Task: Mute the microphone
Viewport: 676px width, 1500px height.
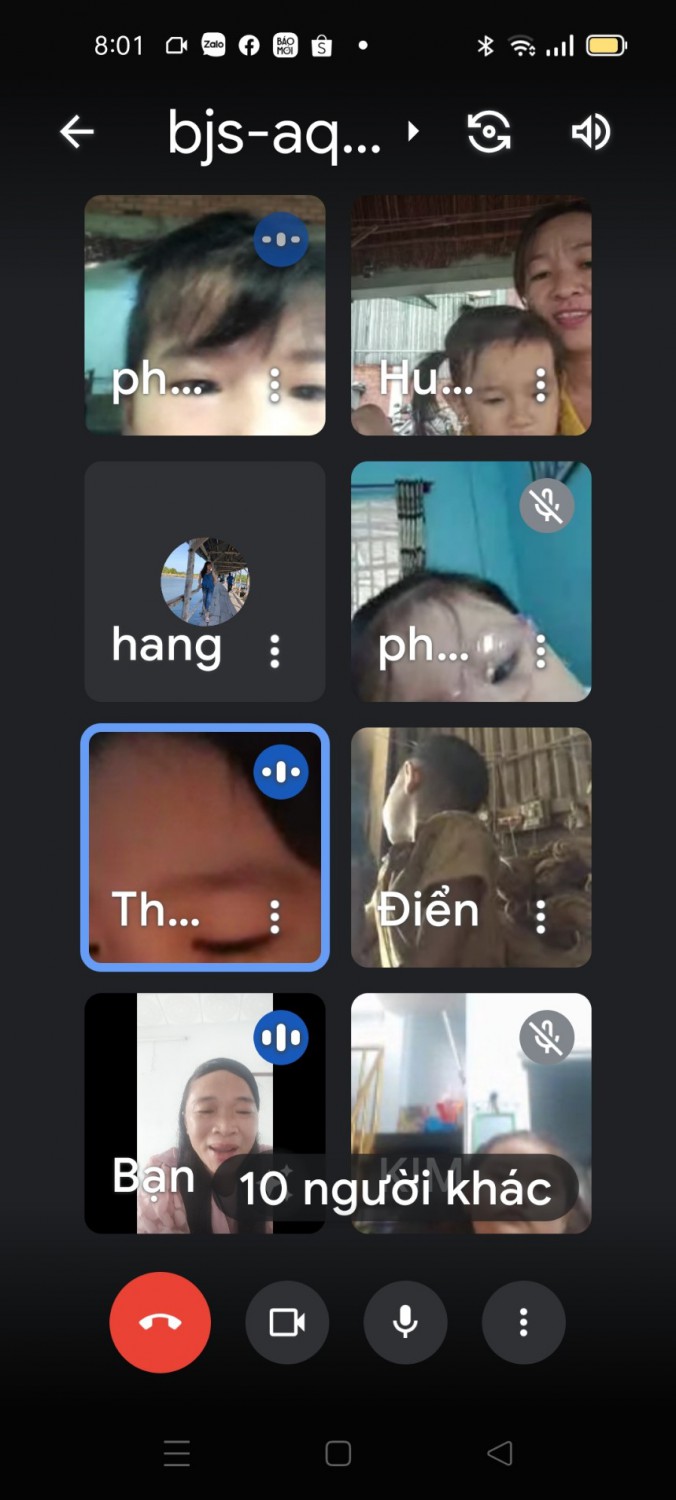Action: click(x=405, y=1322)
